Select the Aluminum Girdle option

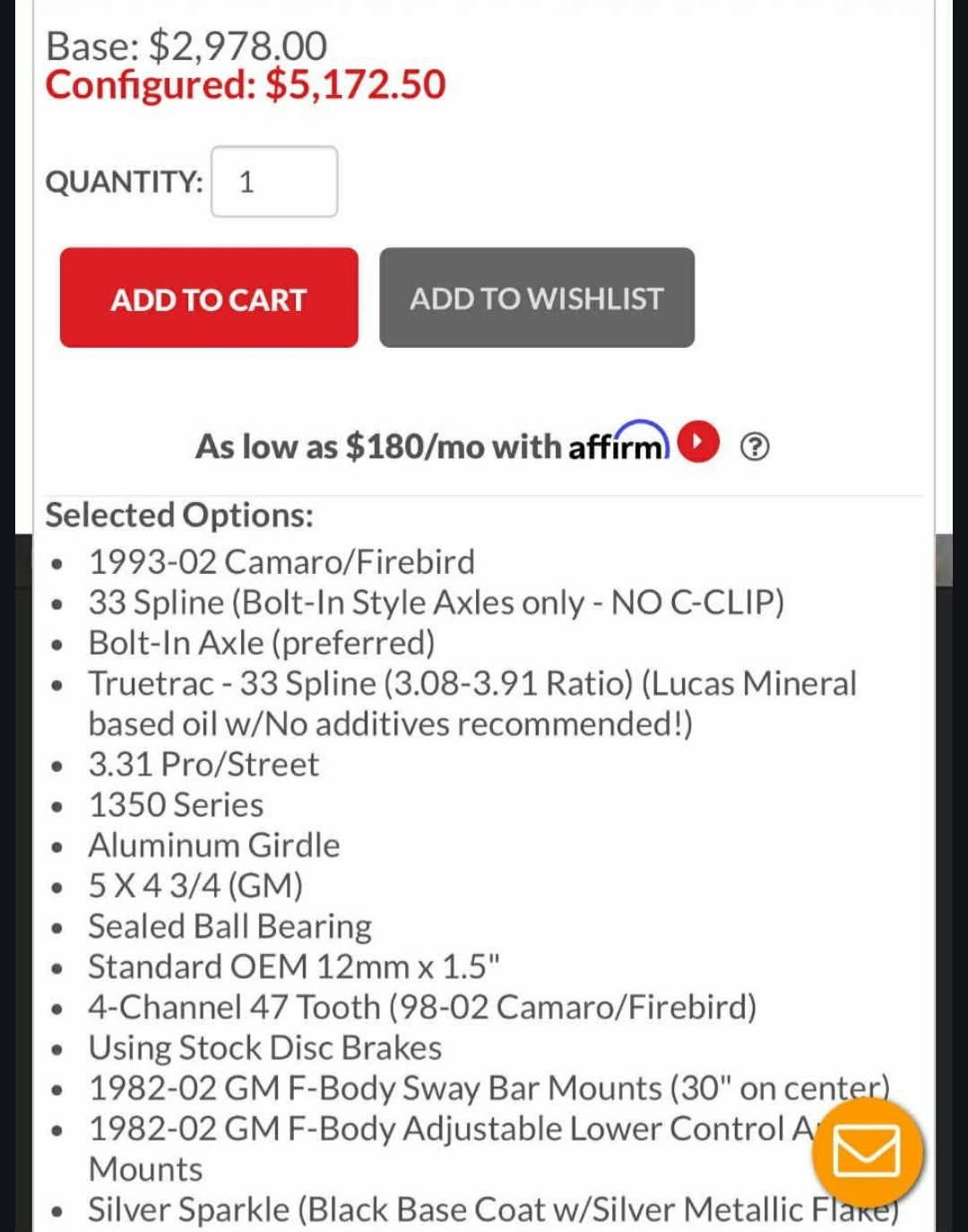pos(213,845)
